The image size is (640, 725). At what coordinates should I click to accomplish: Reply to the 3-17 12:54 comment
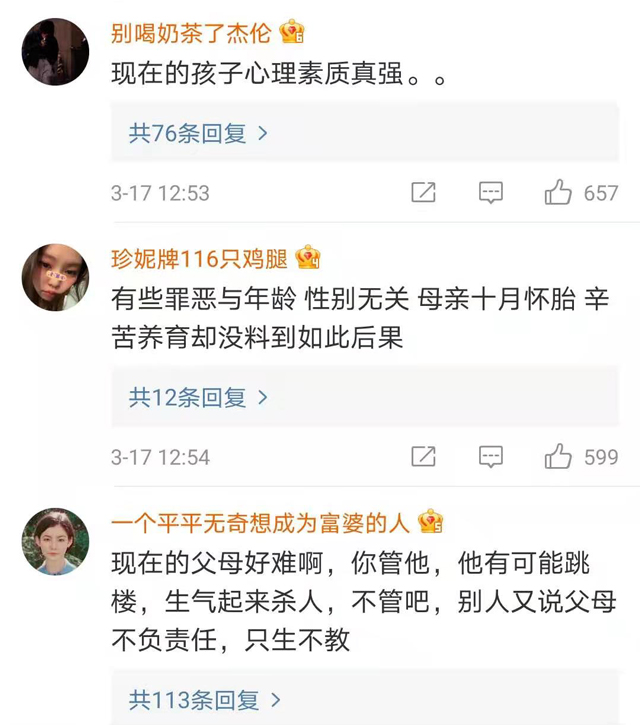[490, 457]
